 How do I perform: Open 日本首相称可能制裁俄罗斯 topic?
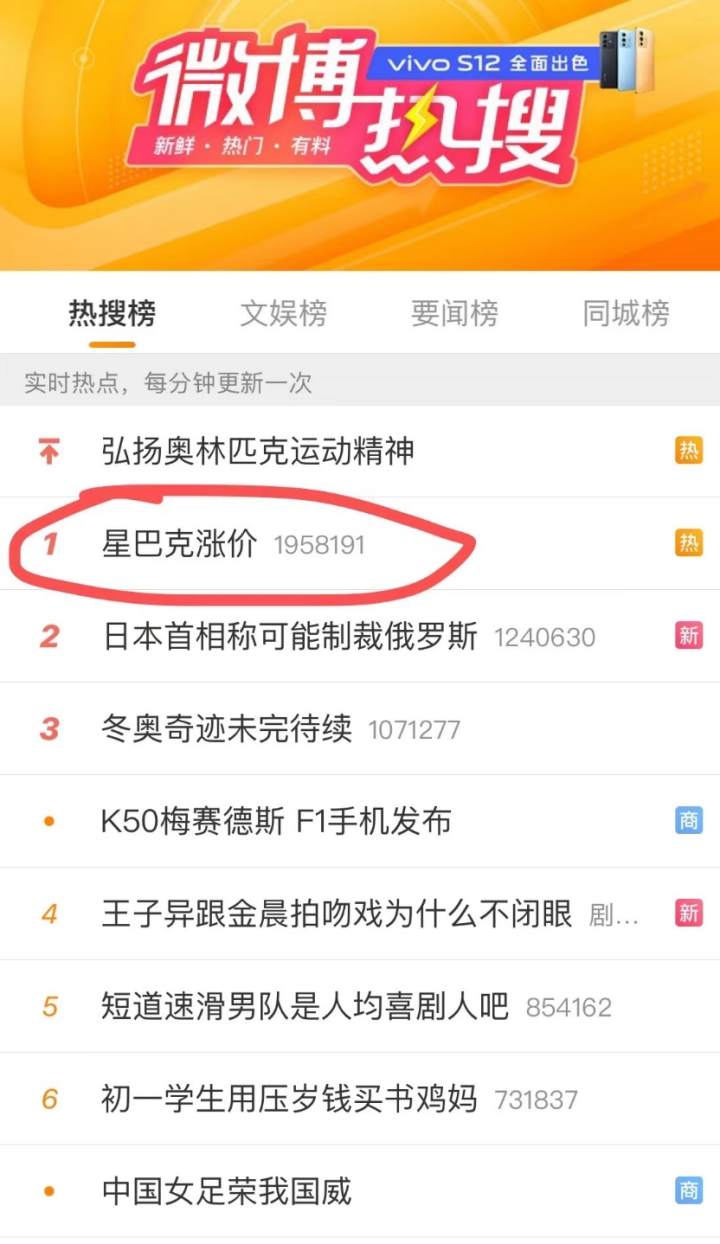click(360, 636)
